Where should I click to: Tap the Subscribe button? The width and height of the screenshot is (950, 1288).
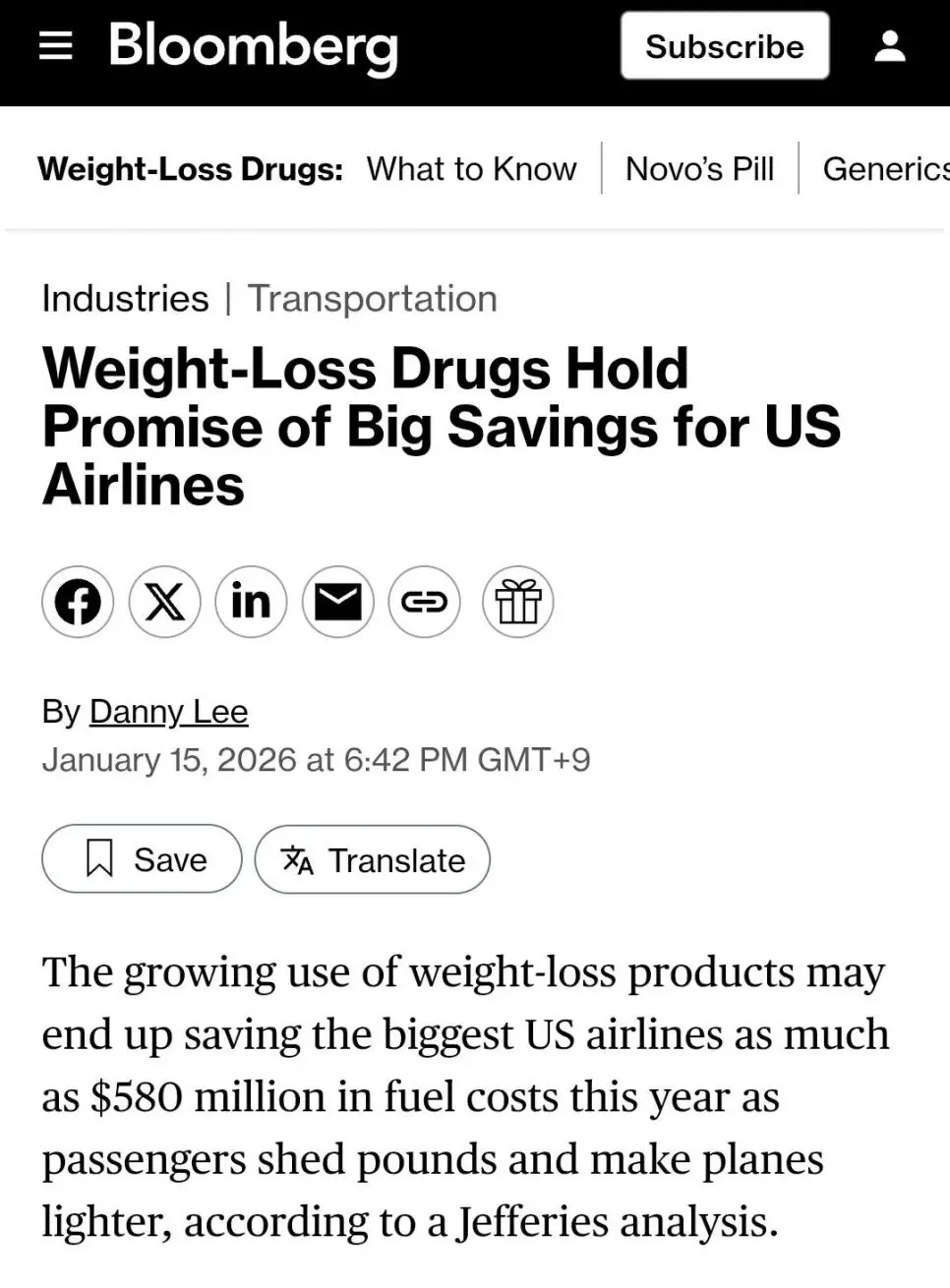pos(724,46)
